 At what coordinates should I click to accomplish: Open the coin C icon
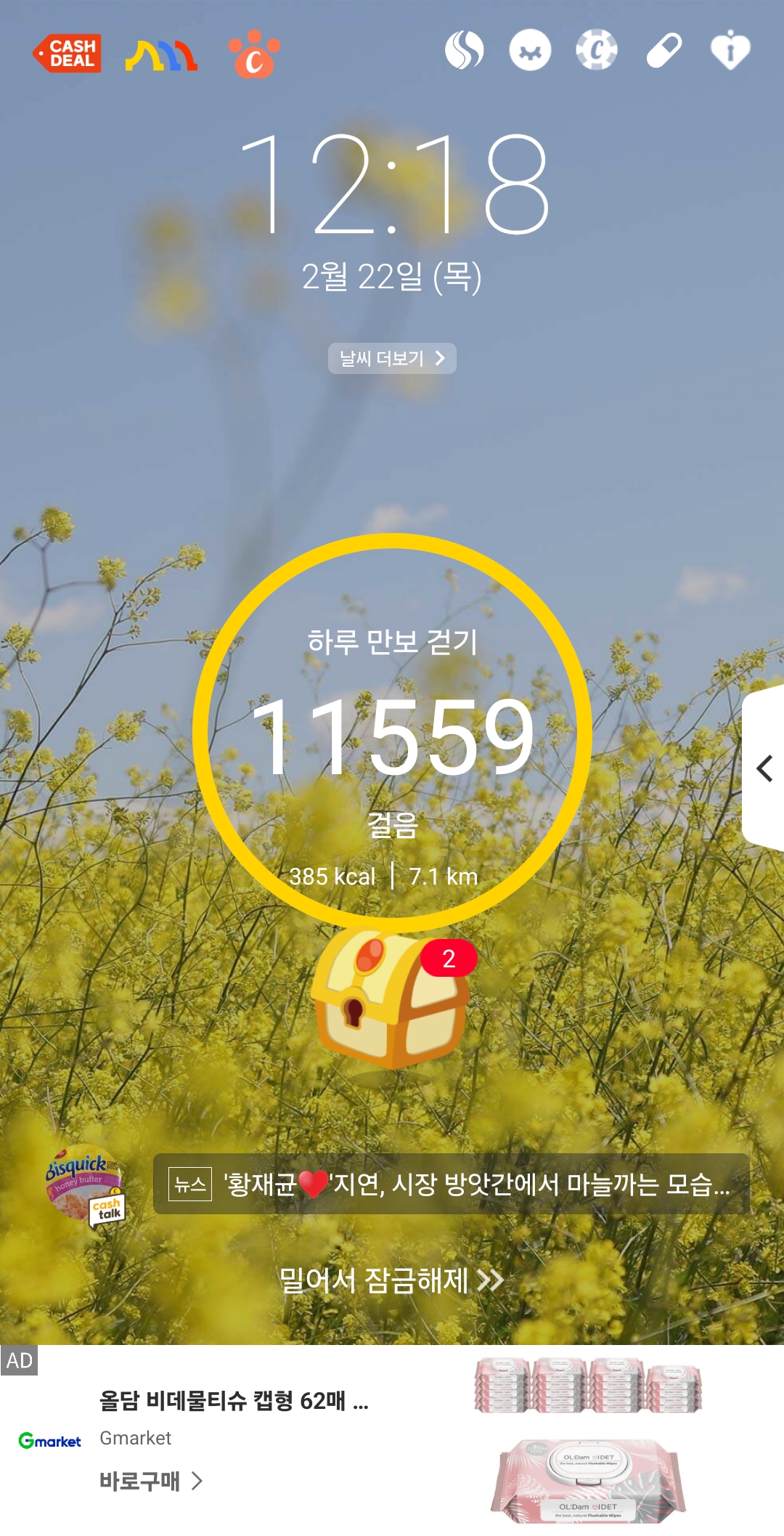point(597,51)
